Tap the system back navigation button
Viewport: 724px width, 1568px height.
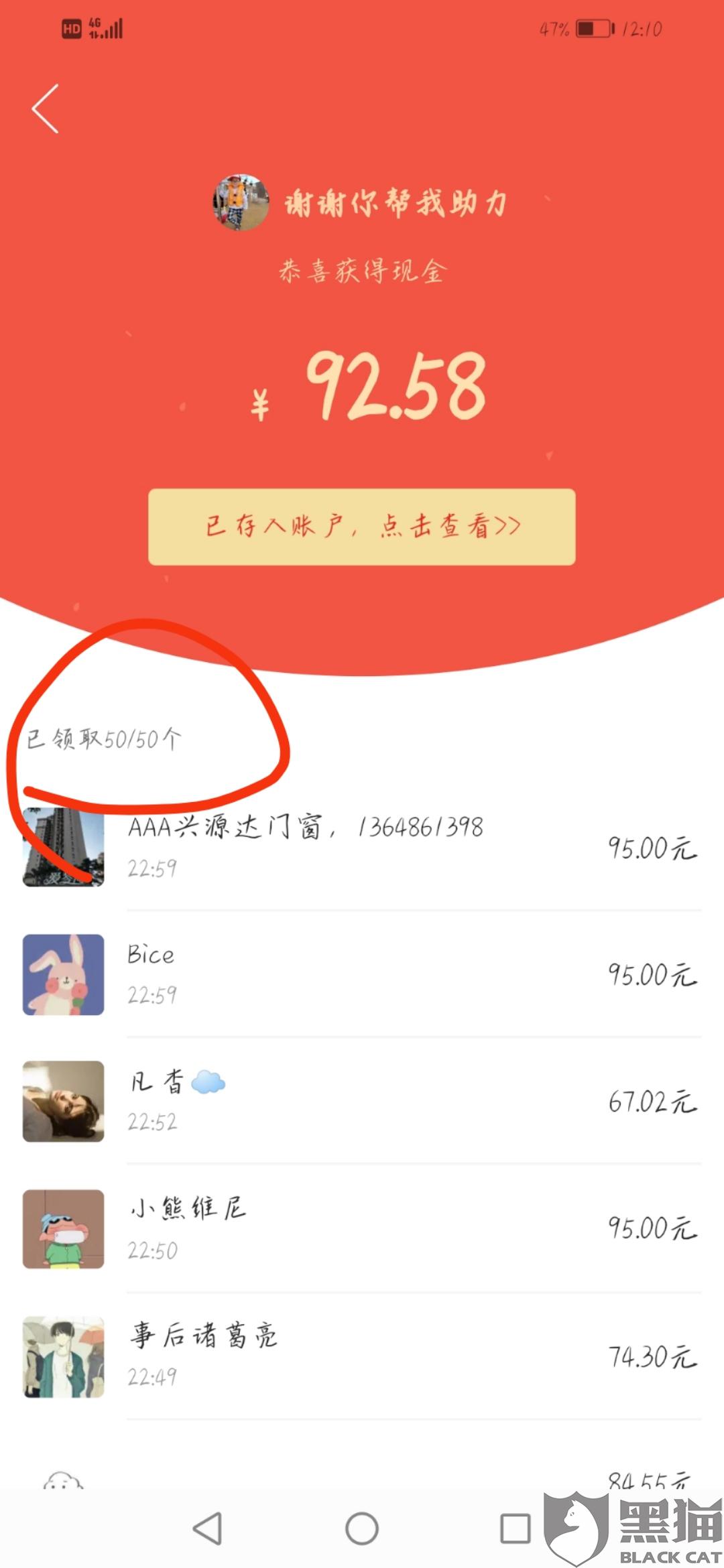tap(207, 1528)
